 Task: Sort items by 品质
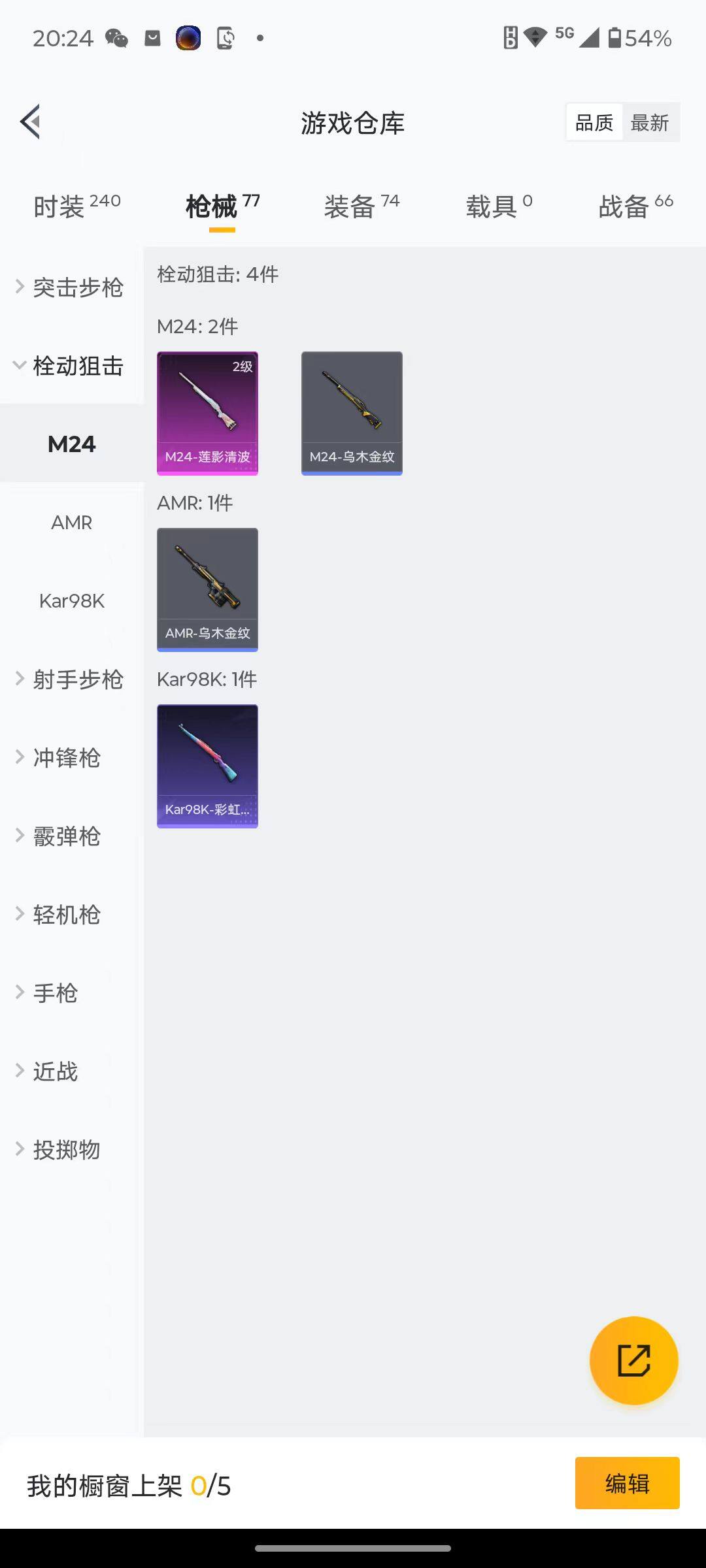(x=594, y=122)
